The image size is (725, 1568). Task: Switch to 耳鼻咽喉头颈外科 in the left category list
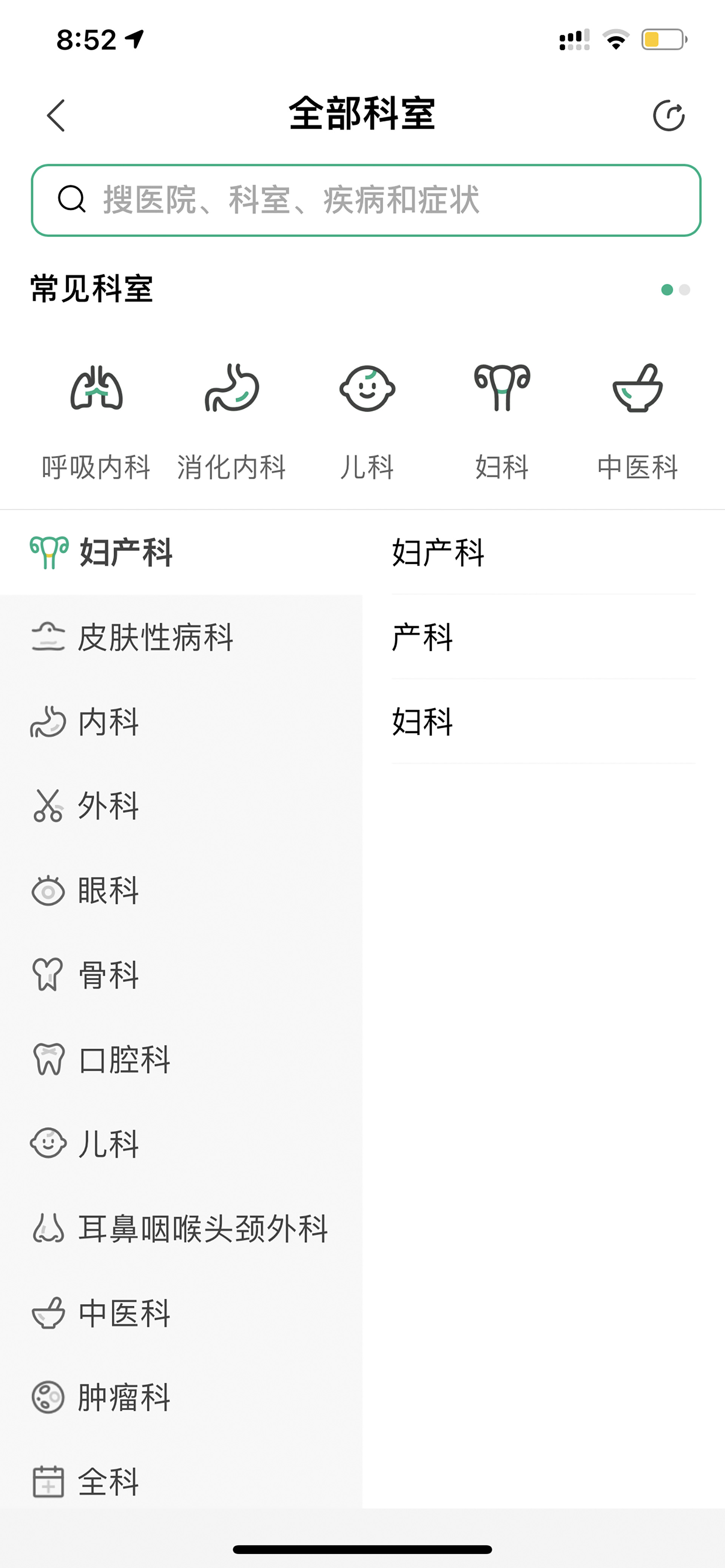click(181, 1228)
